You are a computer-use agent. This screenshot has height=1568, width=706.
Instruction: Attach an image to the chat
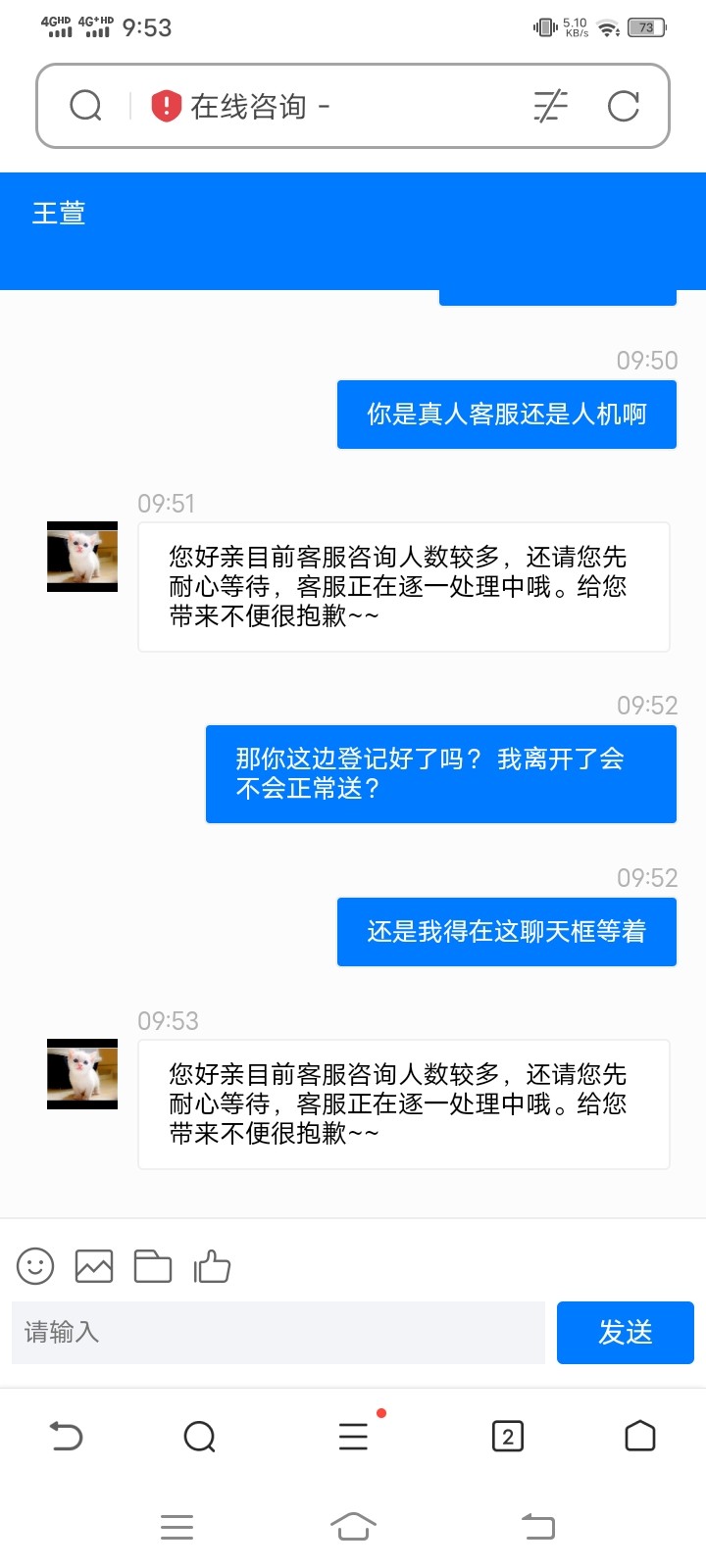point(94,1266)
